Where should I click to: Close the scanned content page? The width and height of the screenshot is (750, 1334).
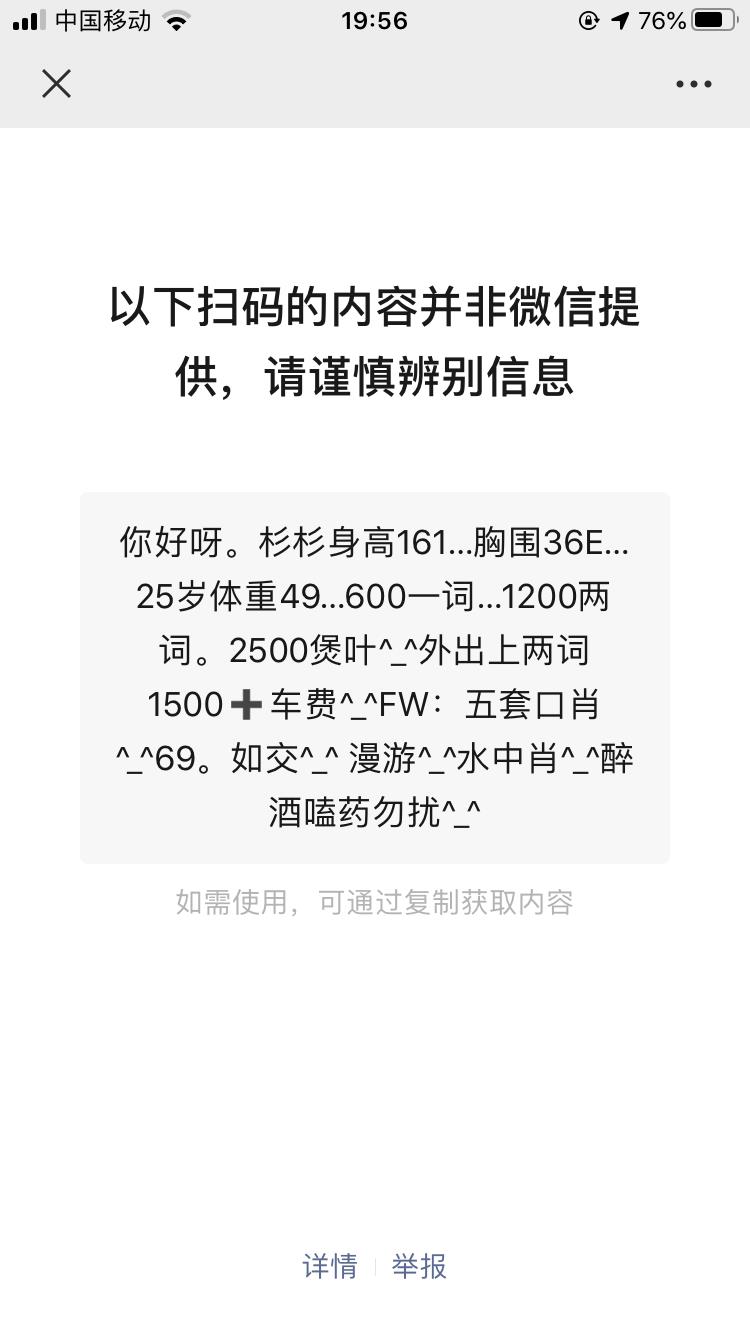pos(57,84)
